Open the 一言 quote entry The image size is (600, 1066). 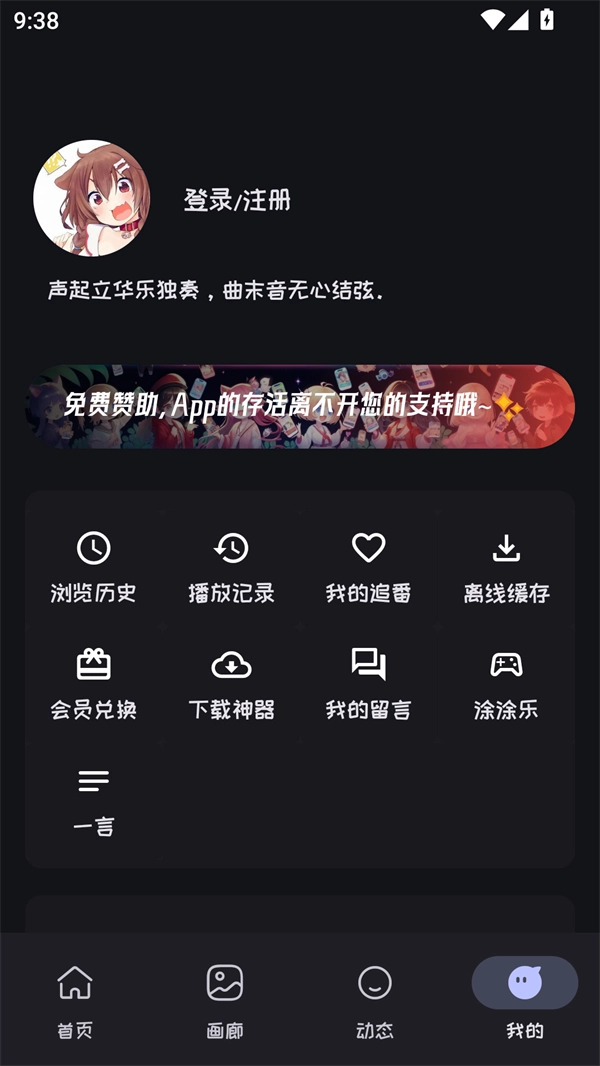tap(93, 800)
